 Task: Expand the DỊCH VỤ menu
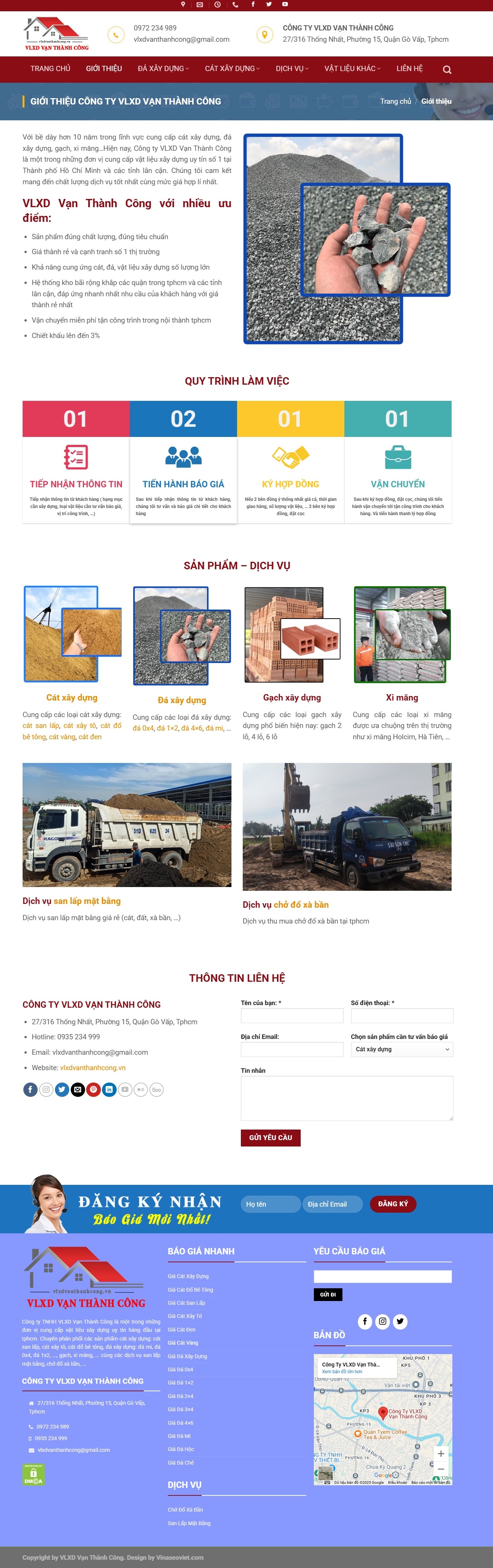pos(291,69)
